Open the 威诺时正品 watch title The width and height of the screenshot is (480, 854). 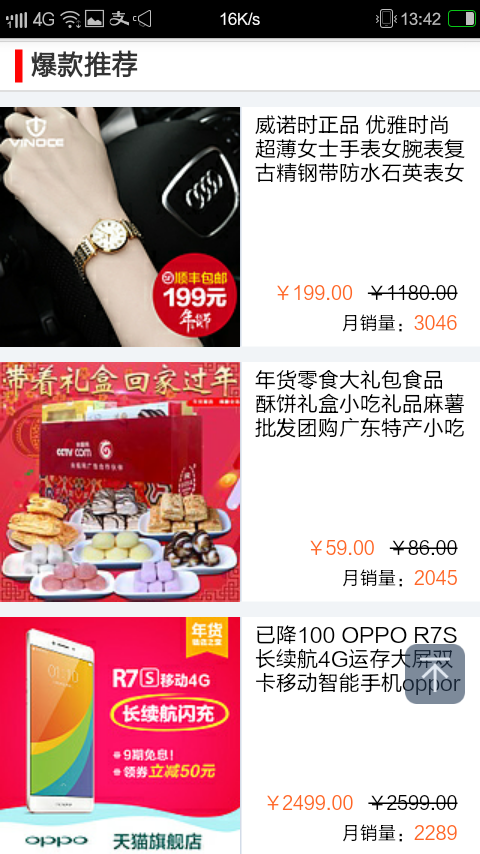click(x=360, y=149)
